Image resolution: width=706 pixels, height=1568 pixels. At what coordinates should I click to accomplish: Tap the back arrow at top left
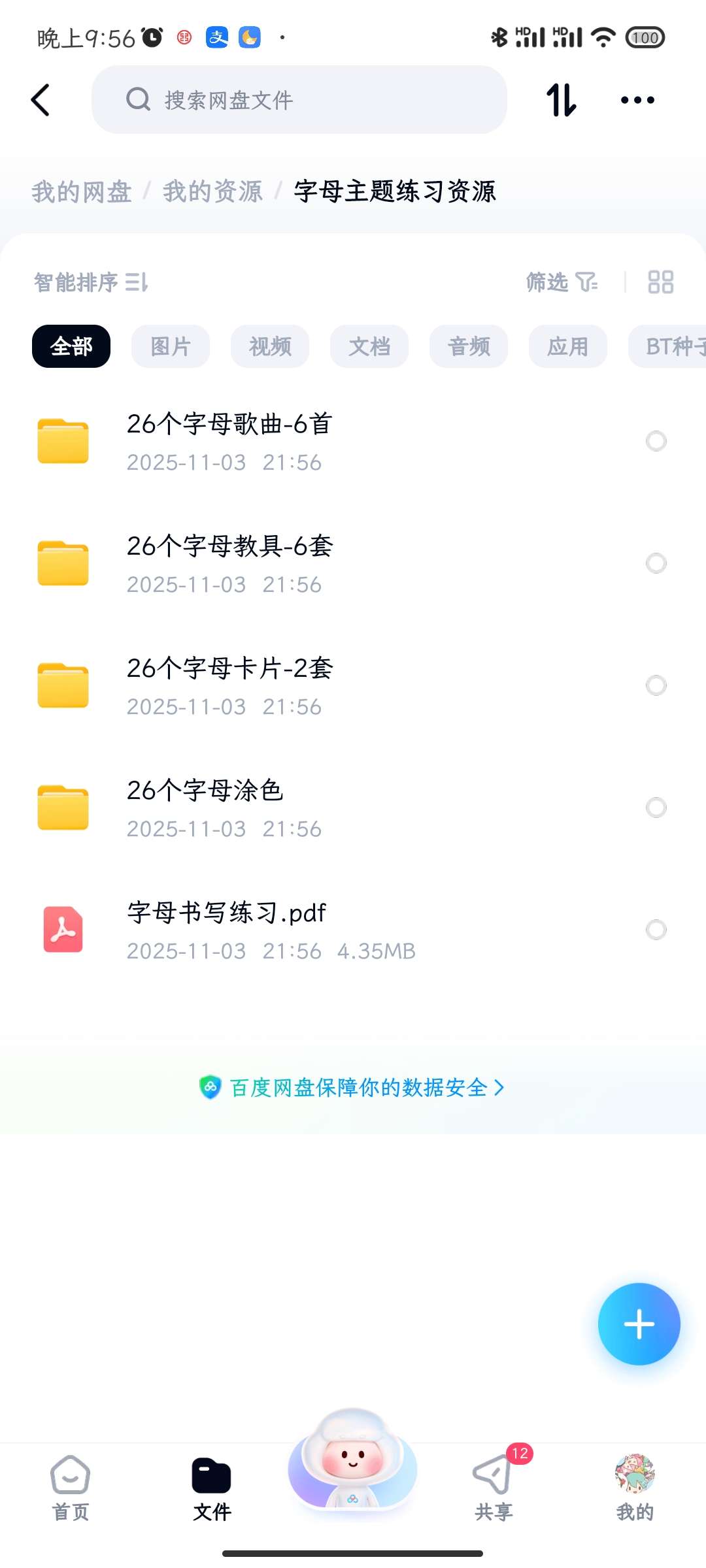[x=41, y=99]
